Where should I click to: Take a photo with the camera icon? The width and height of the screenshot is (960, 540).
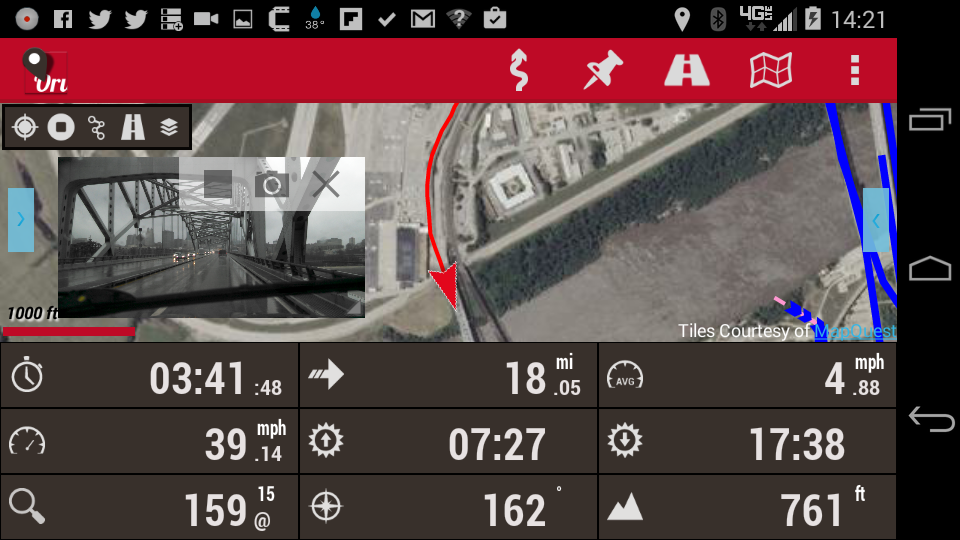point(271,184)
